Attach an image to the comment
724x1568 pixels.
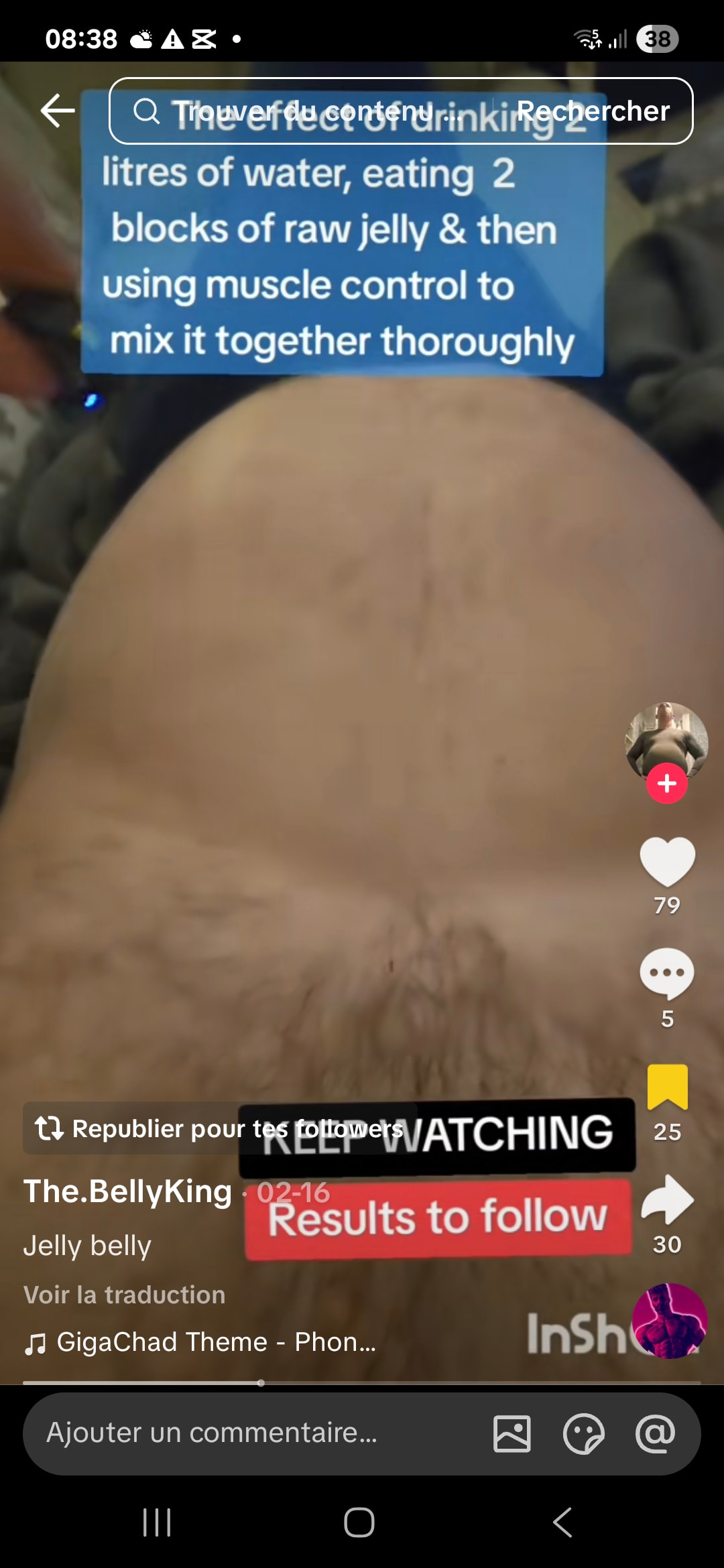512,1433
